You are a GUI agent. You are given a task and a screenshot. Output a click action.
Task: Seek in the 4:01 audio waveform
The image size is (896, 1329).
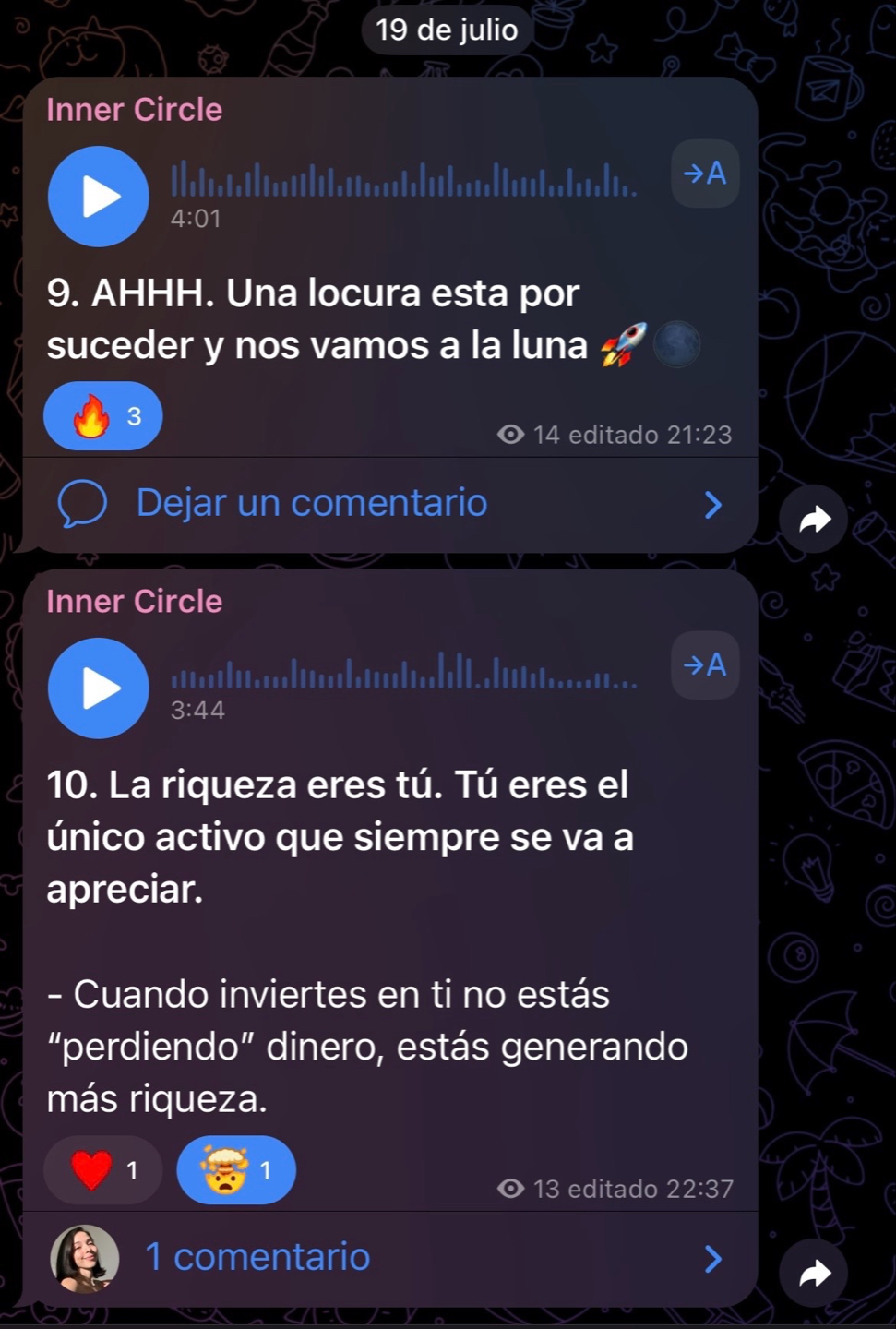point(403,179)
